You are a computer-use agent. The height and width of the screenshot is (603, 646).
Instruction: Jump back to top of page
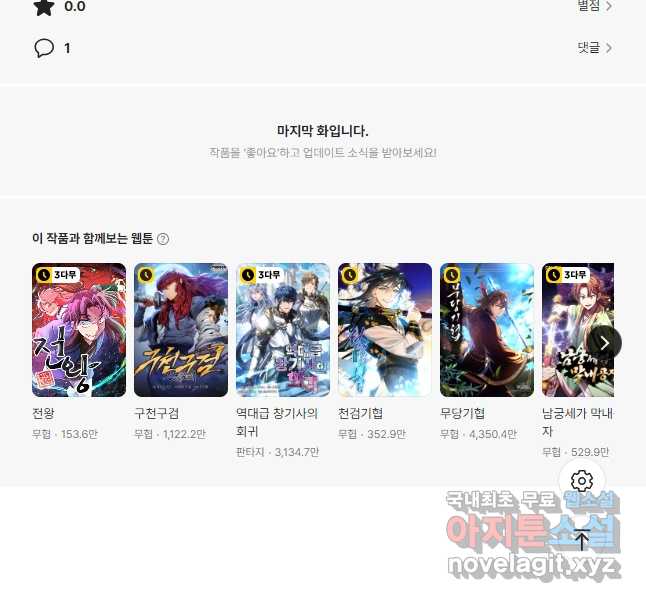pos(582,540)
